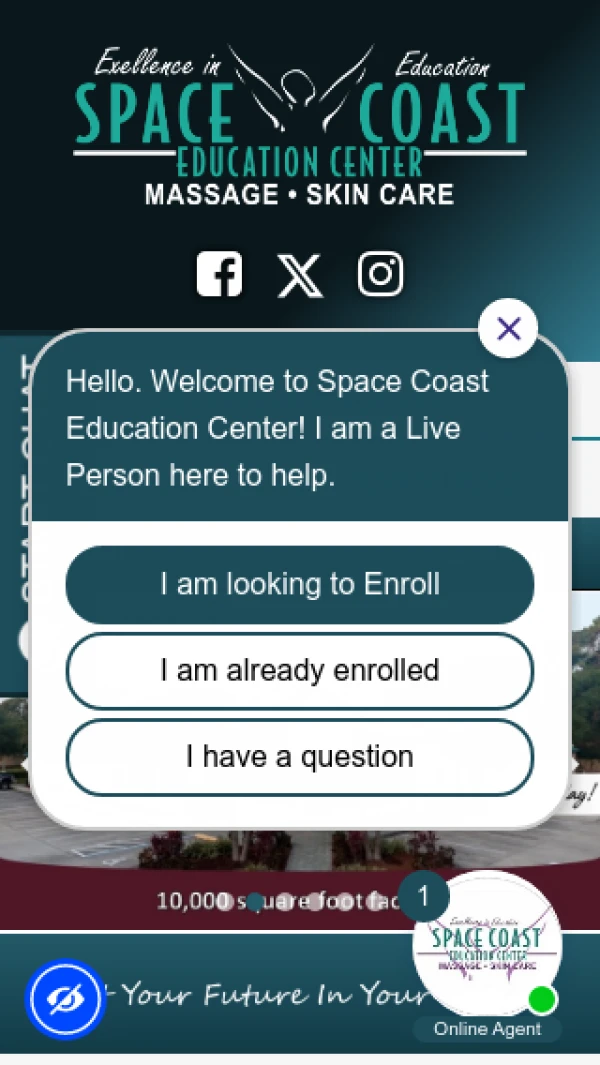Open the X social media icon
This screenshot has width=600, height=1065.
pyautogui.click(x=300, y=275)
